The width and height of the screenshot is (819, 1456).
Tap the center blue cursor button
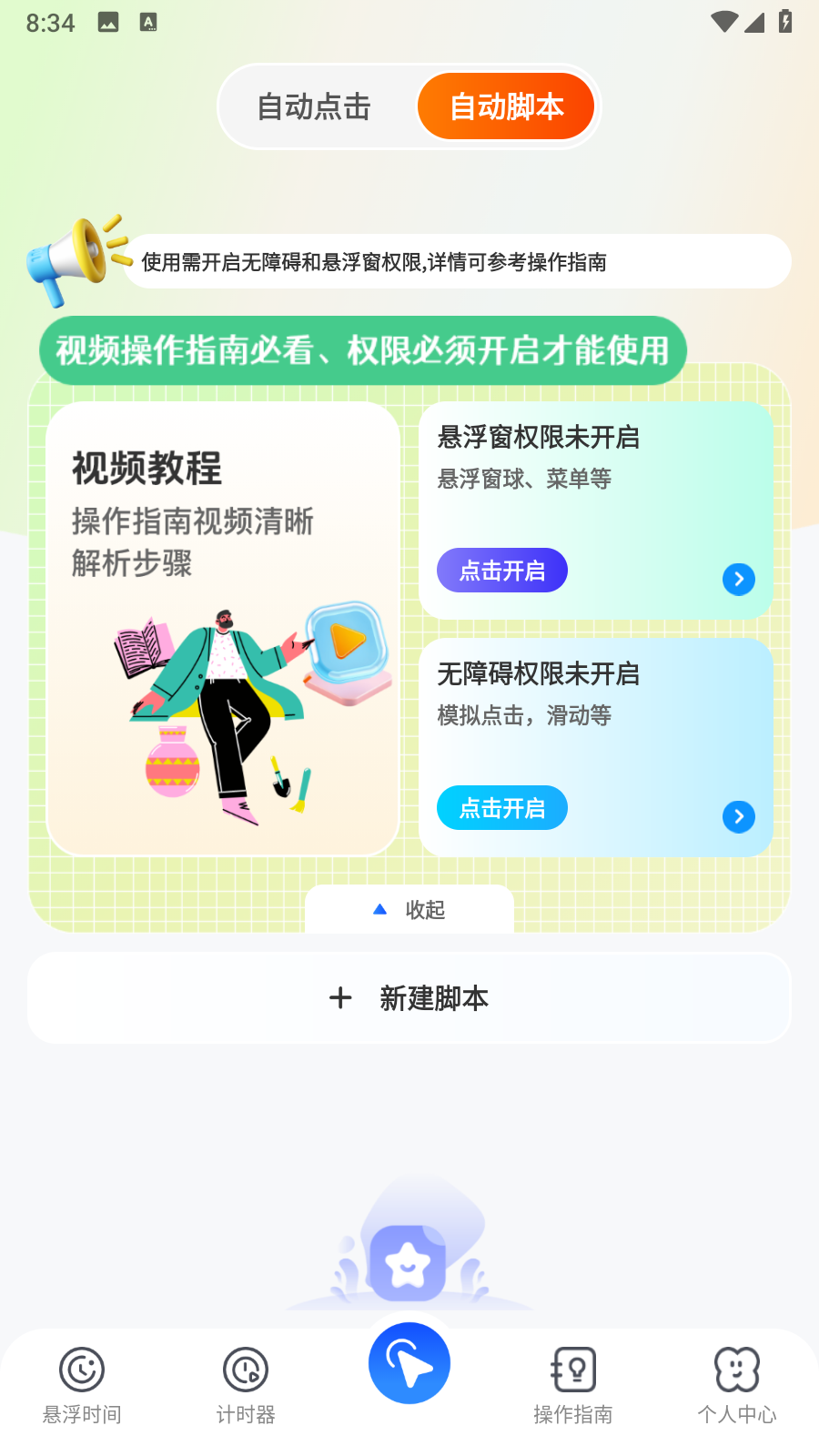pyautogui.click(x=409, y=1363)
